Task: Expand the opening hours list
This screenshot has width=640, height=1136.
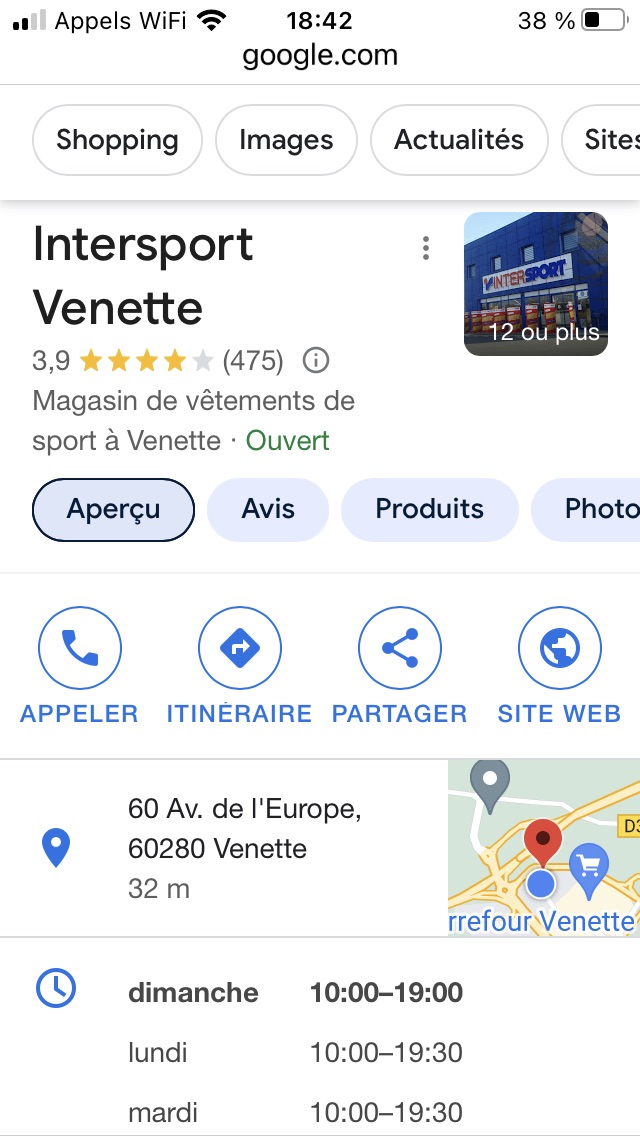Action: pos(295,993)
